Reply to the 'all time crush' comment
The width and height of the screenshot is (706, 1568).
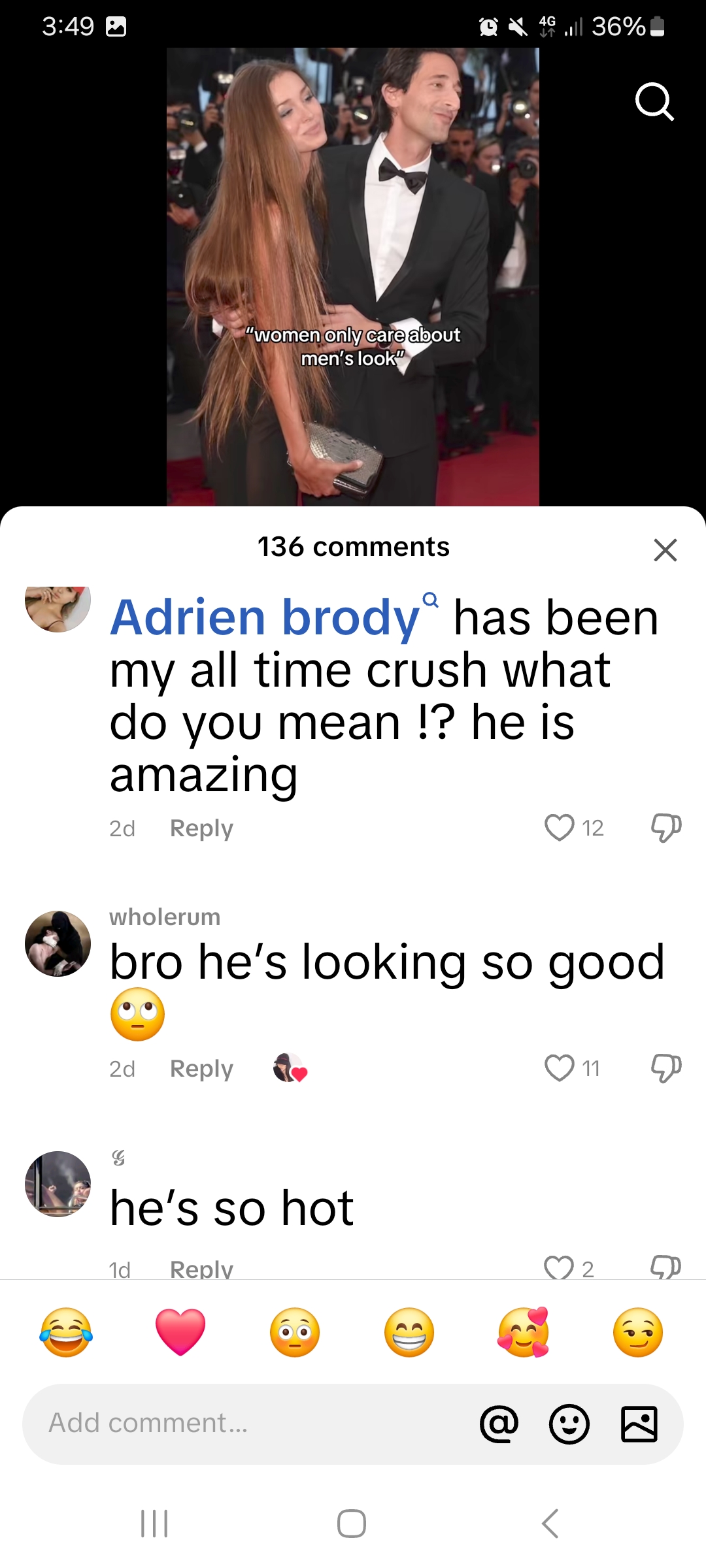pos(201,828)
